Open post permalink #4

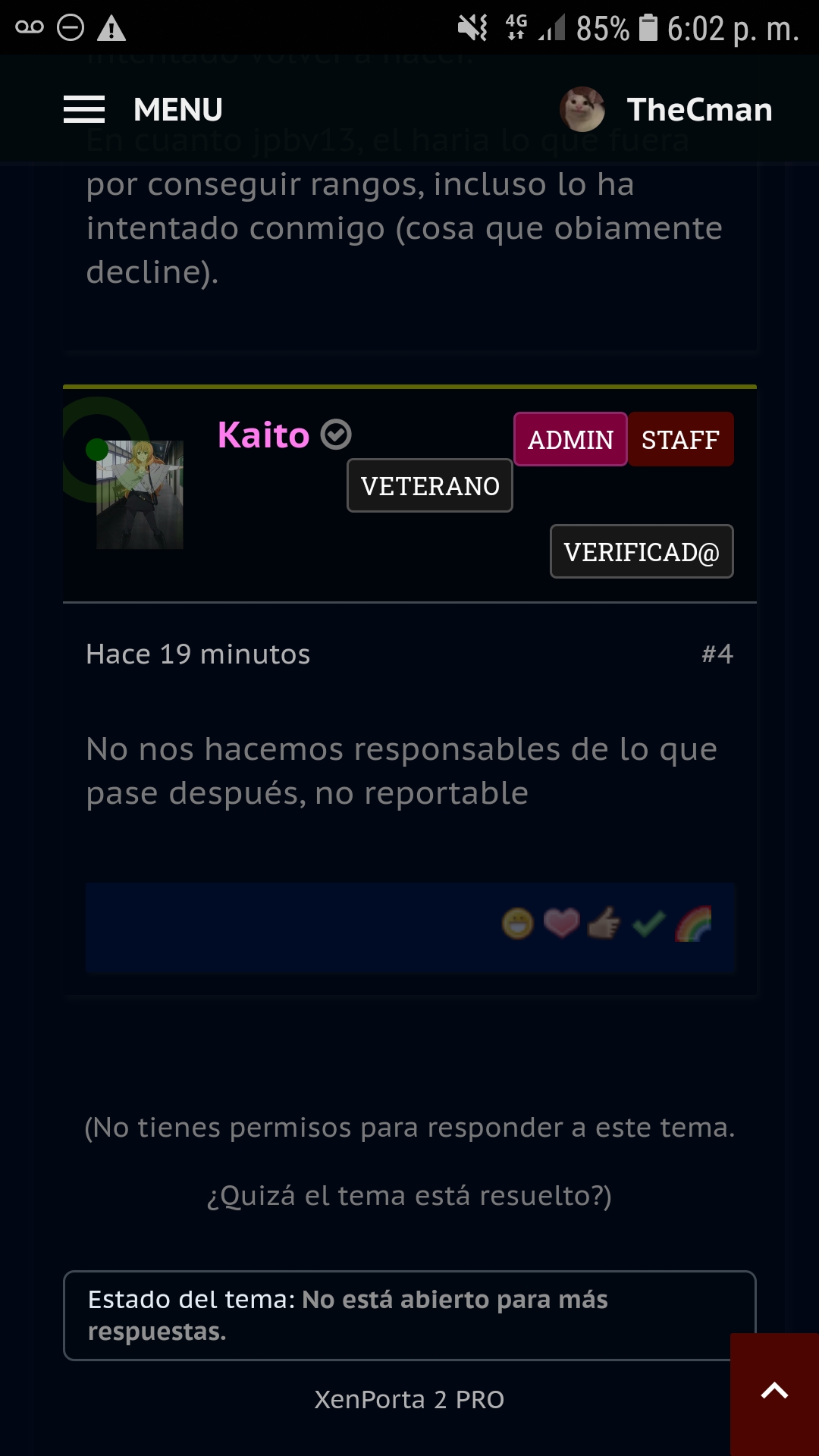(x=717, y=654)
